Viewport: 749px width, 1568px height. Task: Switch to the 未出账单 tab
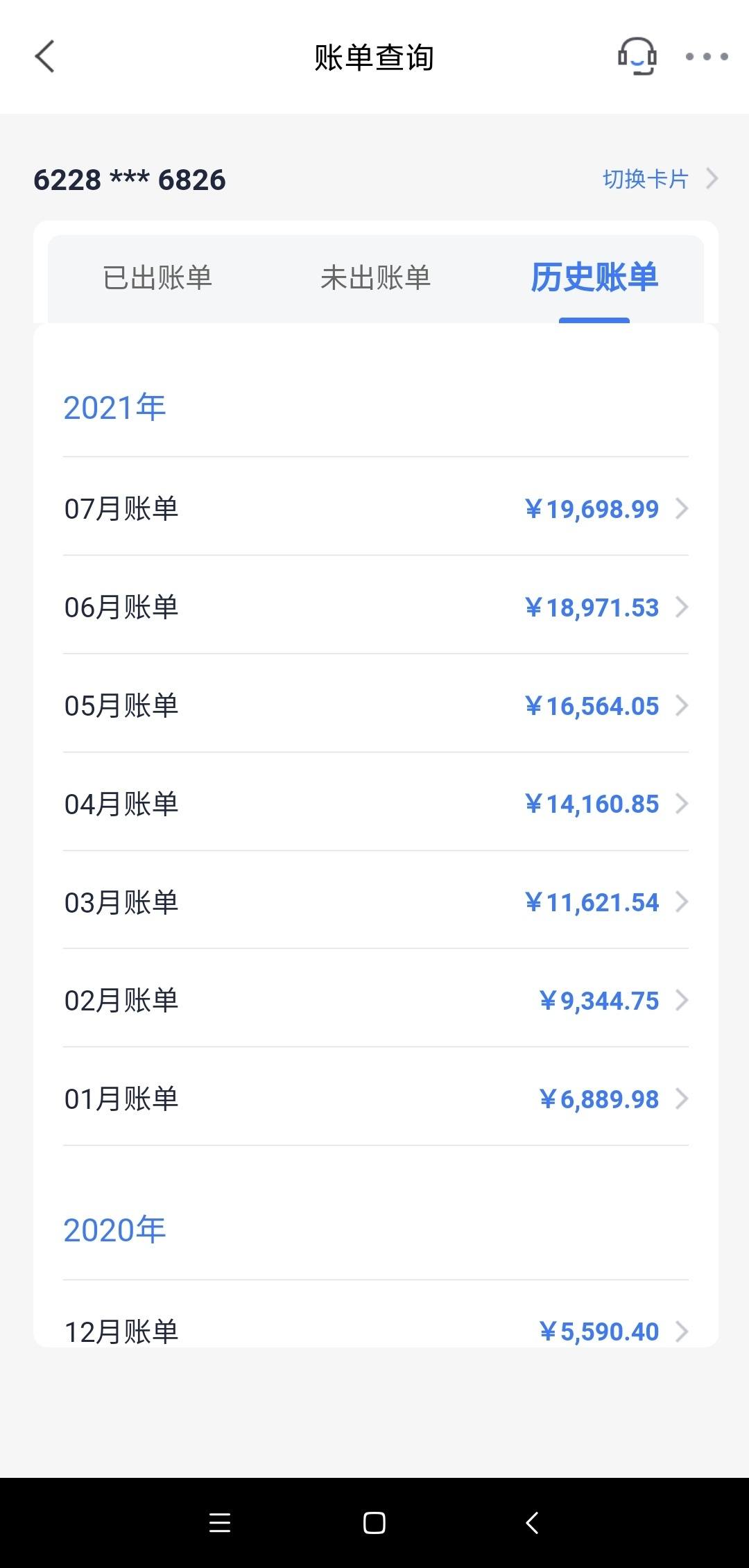pyautogui.click(x=375, y=277)
